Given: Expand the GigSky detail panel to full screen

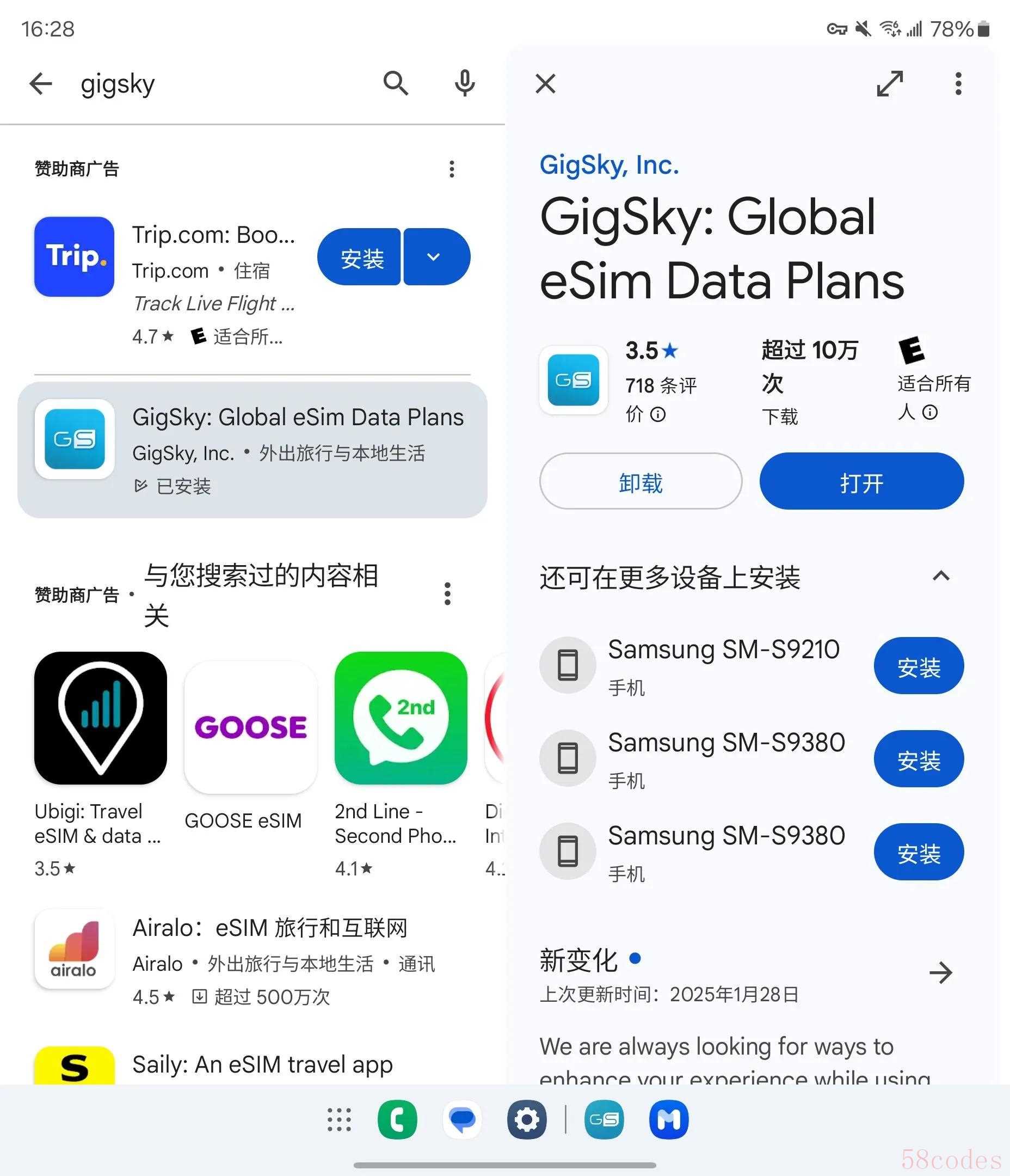Looking at the screenshot, I should pos(889,84).
